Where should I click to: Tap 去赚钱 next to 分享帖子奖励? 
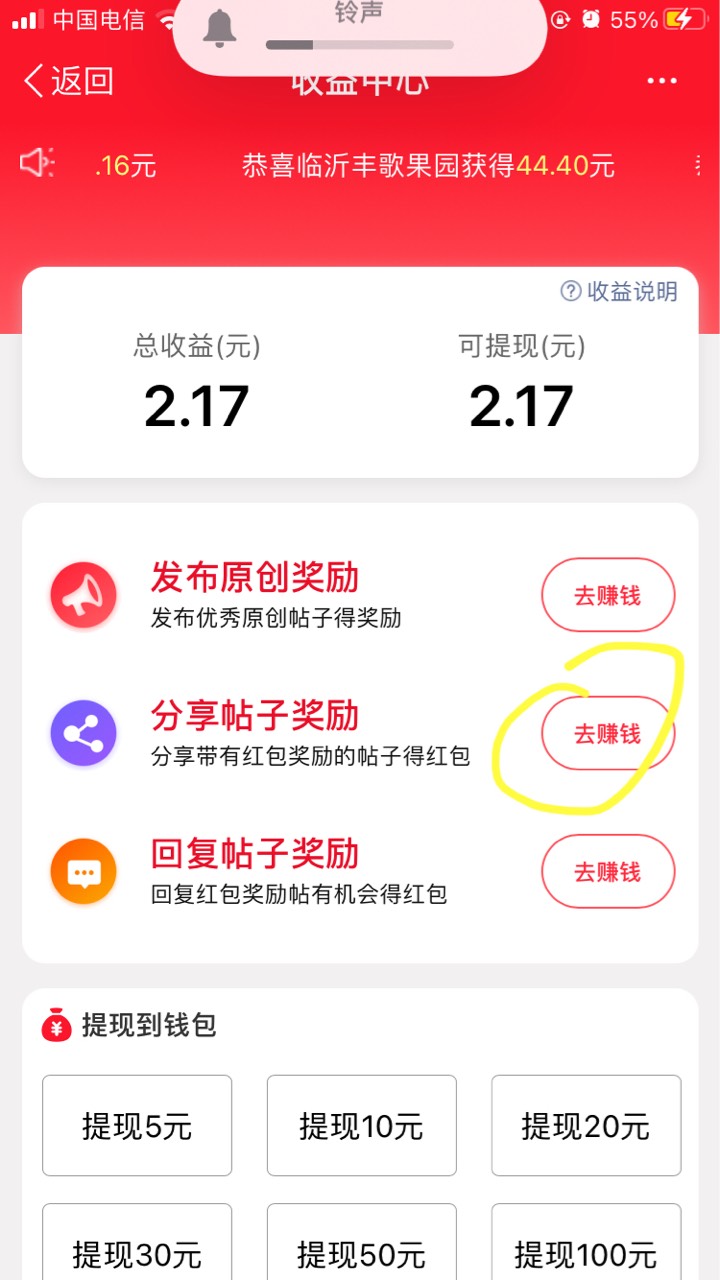(x=608, y=733)
